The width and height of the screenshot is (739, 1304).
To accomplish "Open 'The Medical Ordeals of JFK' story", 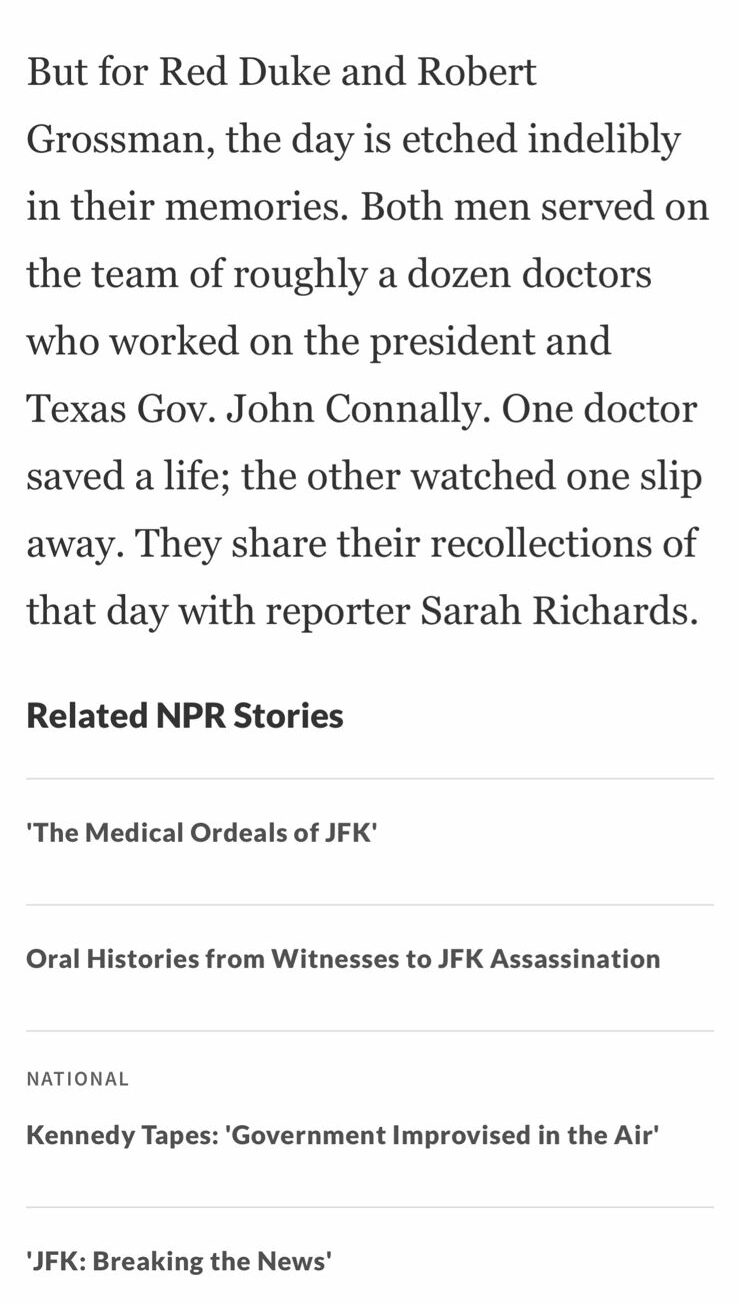I will (201, 833).
